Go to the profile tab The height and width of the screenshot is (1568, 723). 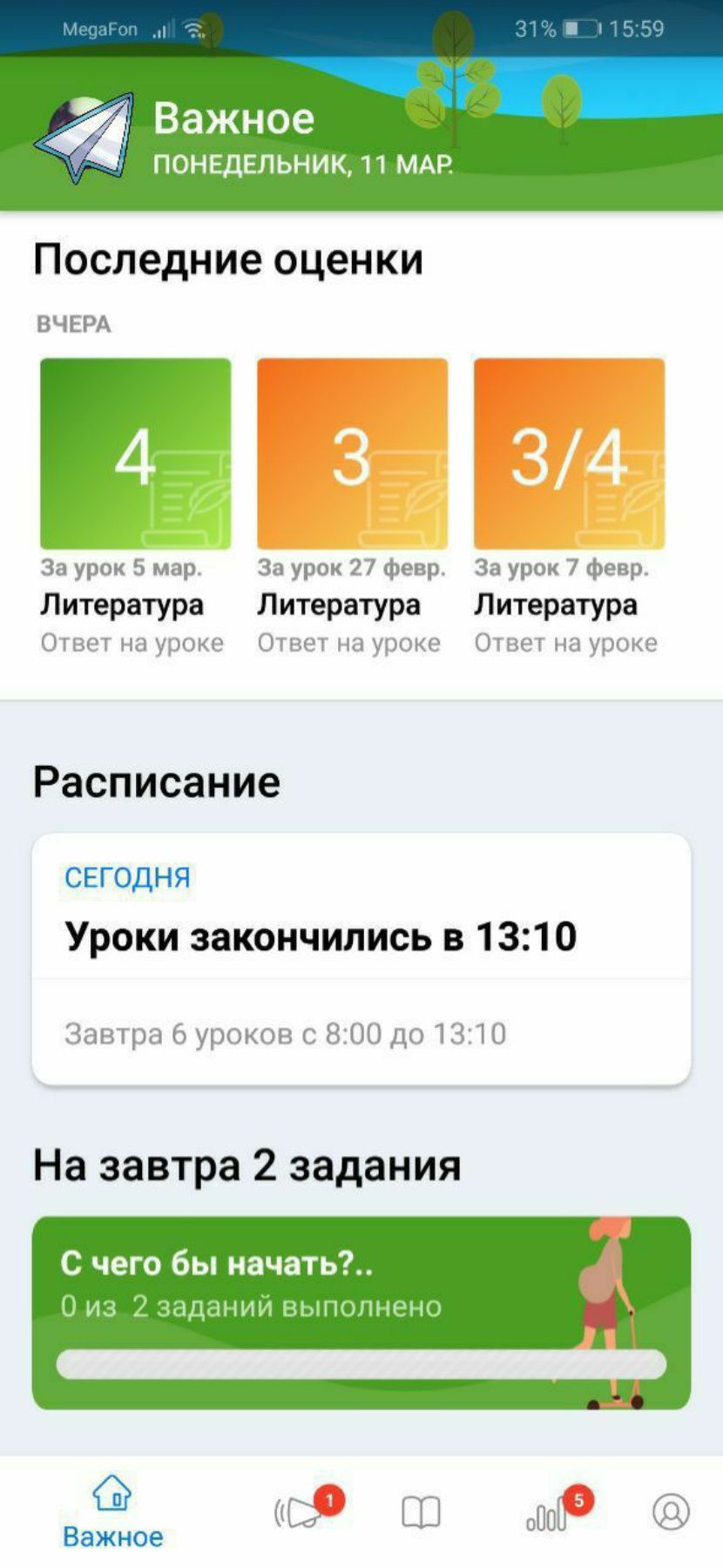[671, 1512]
